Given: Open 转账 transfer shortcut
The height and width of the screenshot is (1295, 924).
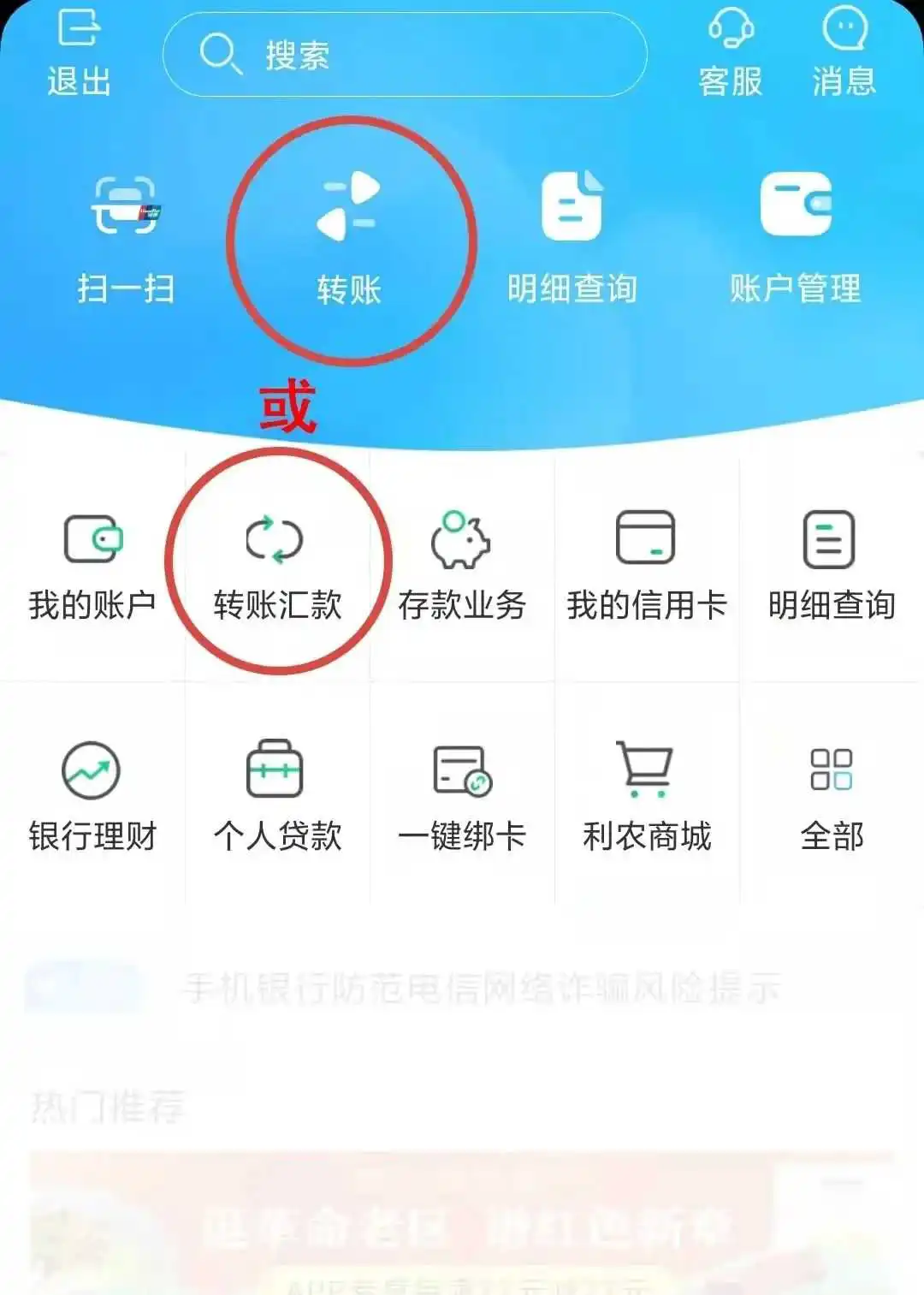Looking at the screenshot, I should click(x=349, y=238).
